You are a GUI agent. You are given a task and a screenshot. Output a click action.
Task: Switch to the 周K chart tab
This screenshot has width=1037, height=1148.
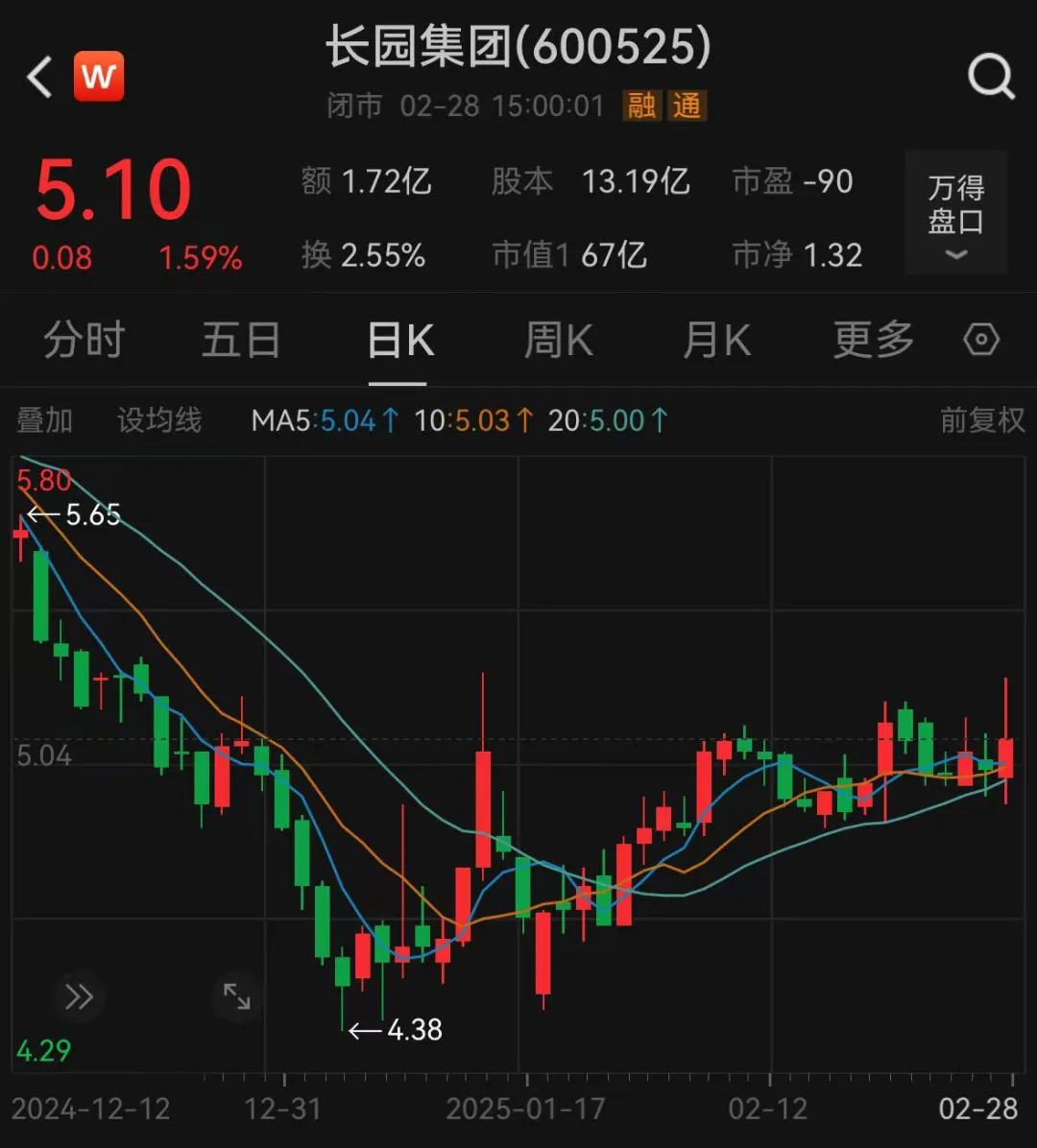point(559,341)
